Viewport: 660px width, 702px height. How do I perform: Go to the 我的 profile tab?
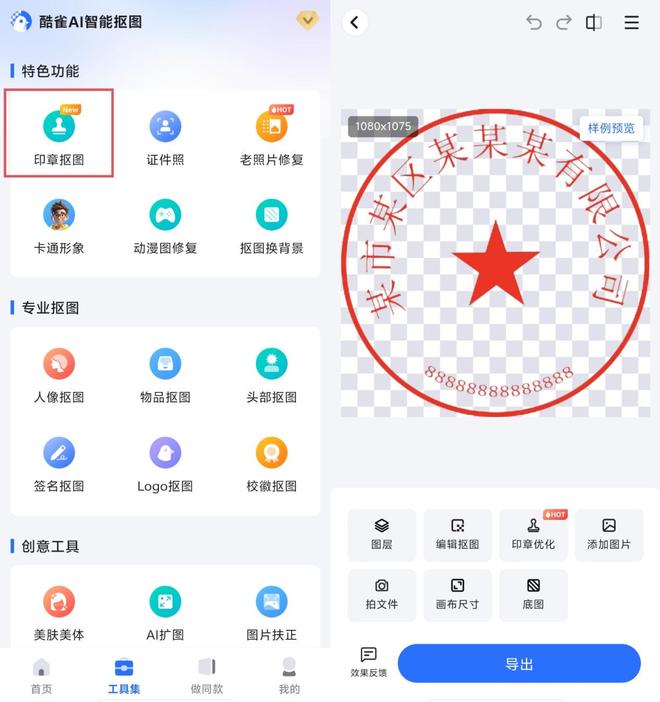289,676
